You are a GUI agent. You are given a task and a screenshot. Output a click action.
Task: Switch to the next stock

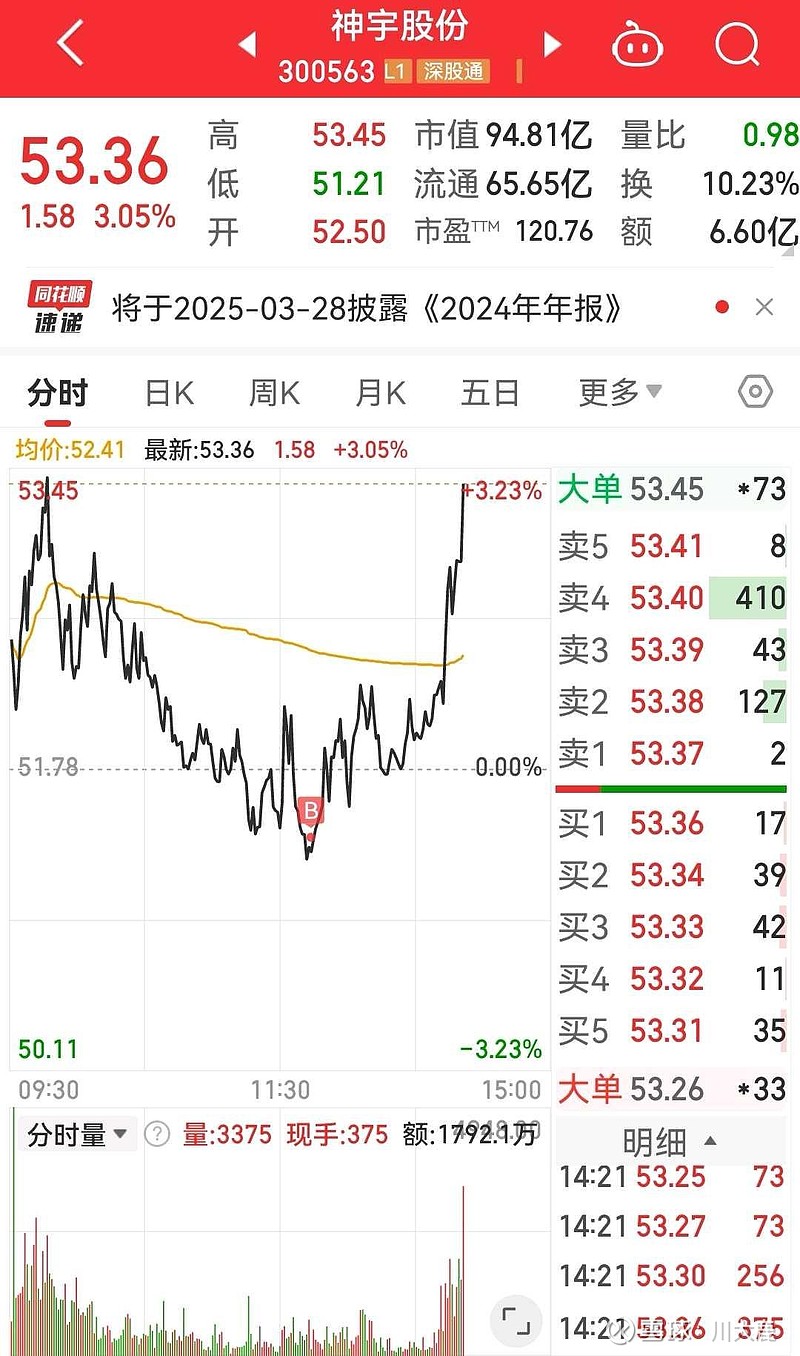tap(552, 44)
